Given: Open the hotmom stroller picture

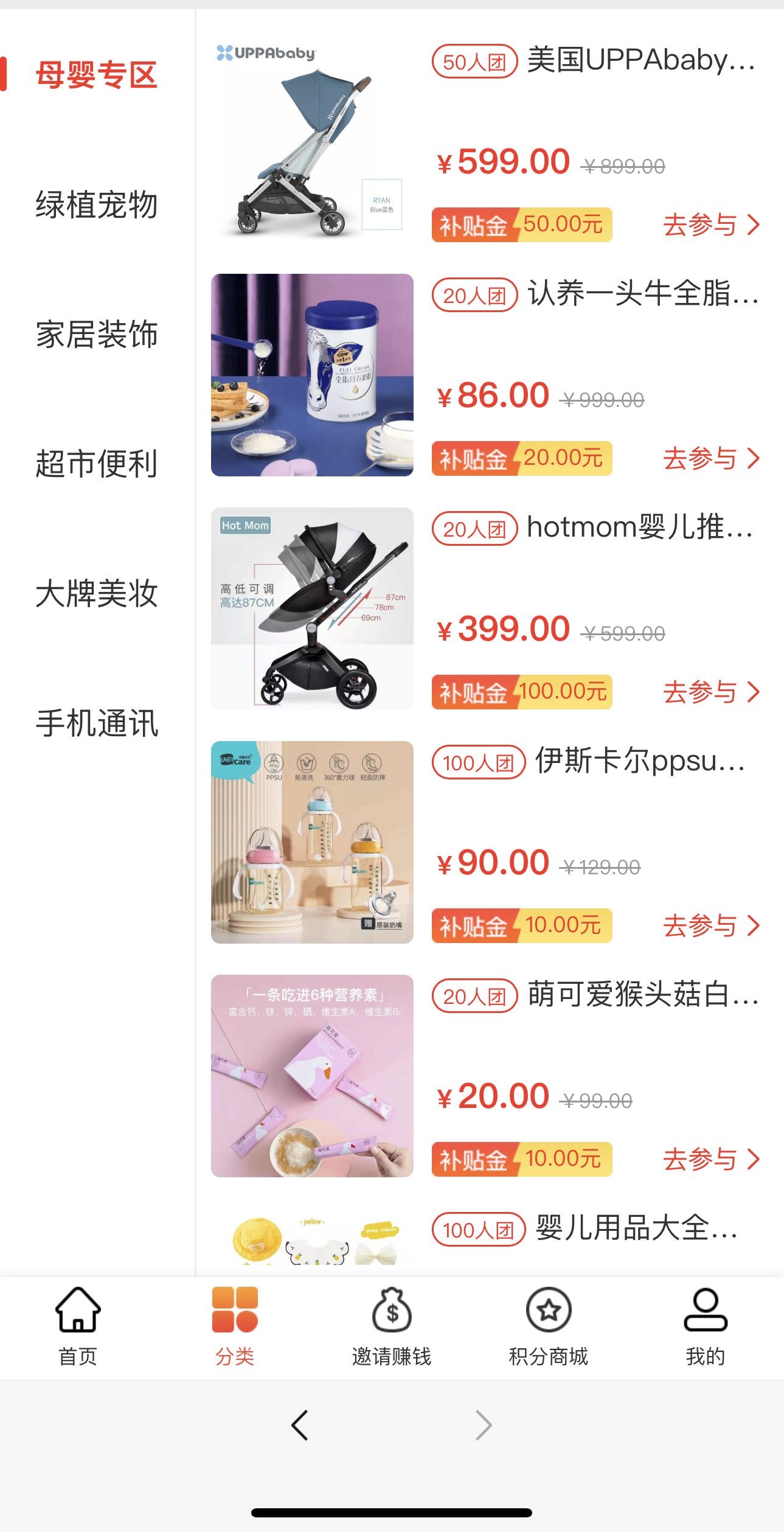Looking at the screenshot, I should click(x=312, y=608).
